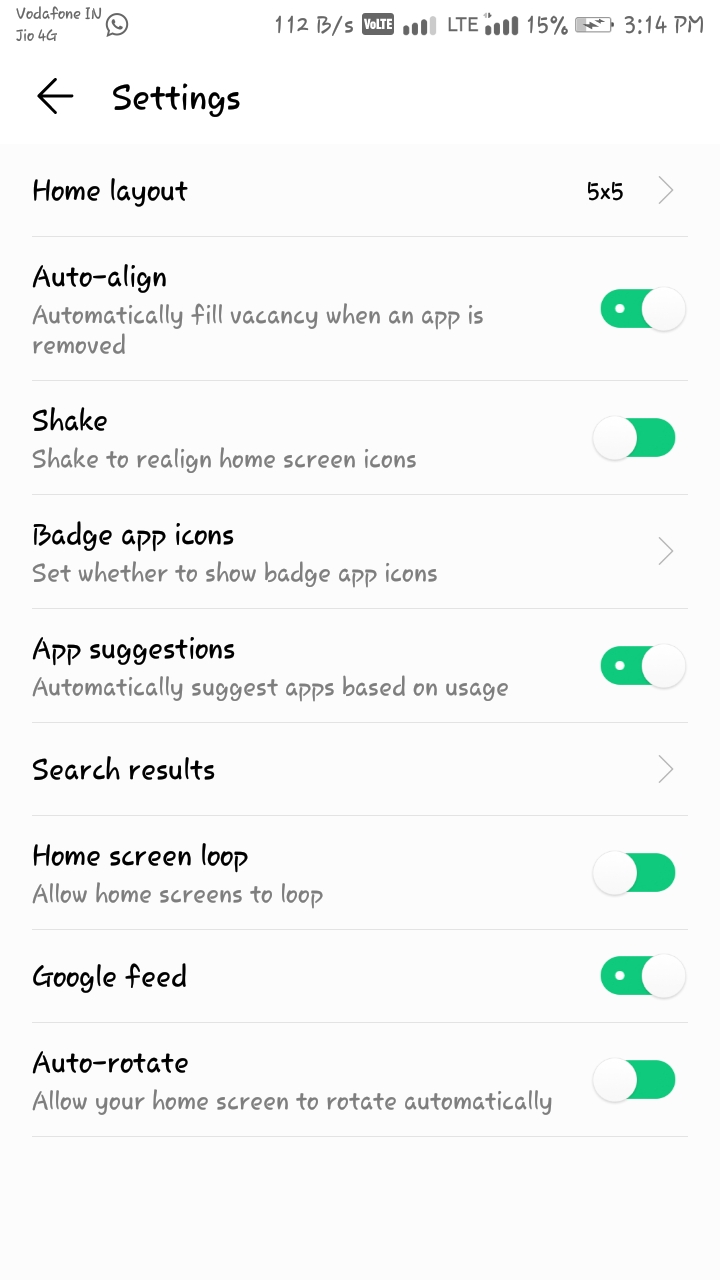The image size is (720, 1280).
Task: Tap the VoLTE indicator in status bar
Action: pos(377,24)
